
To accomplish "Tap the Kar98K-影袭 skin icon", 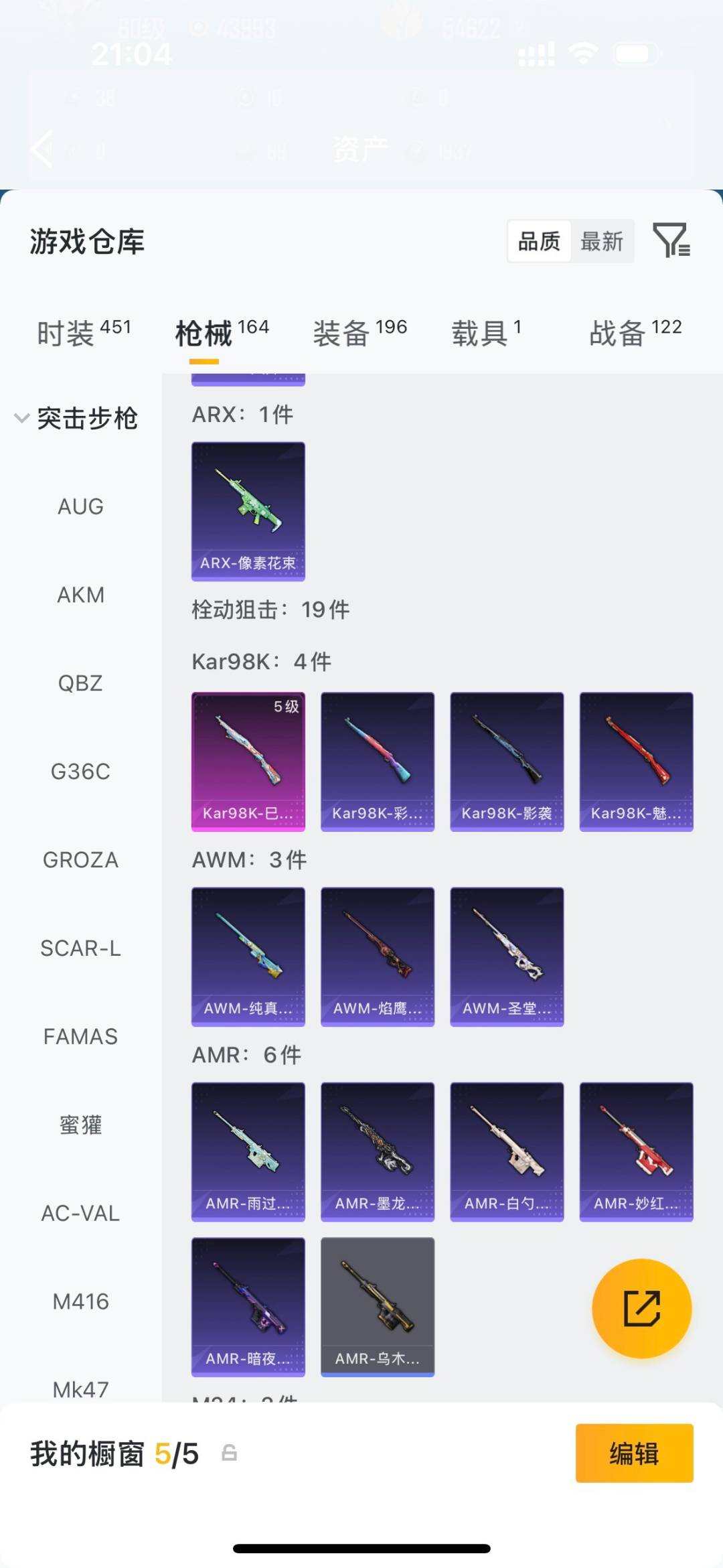I will tap(507, 760).
